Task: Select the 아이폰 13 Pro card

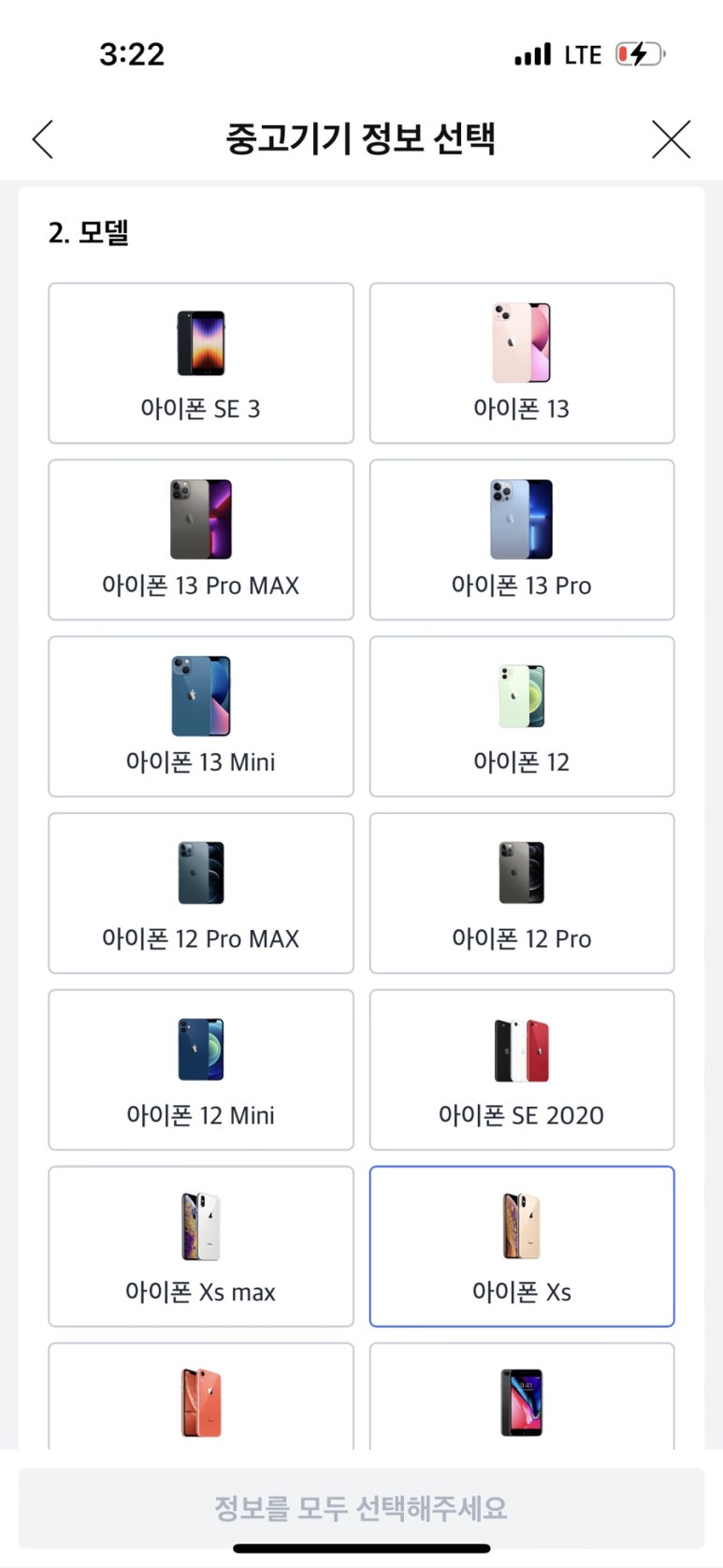Action: point(522,540)
